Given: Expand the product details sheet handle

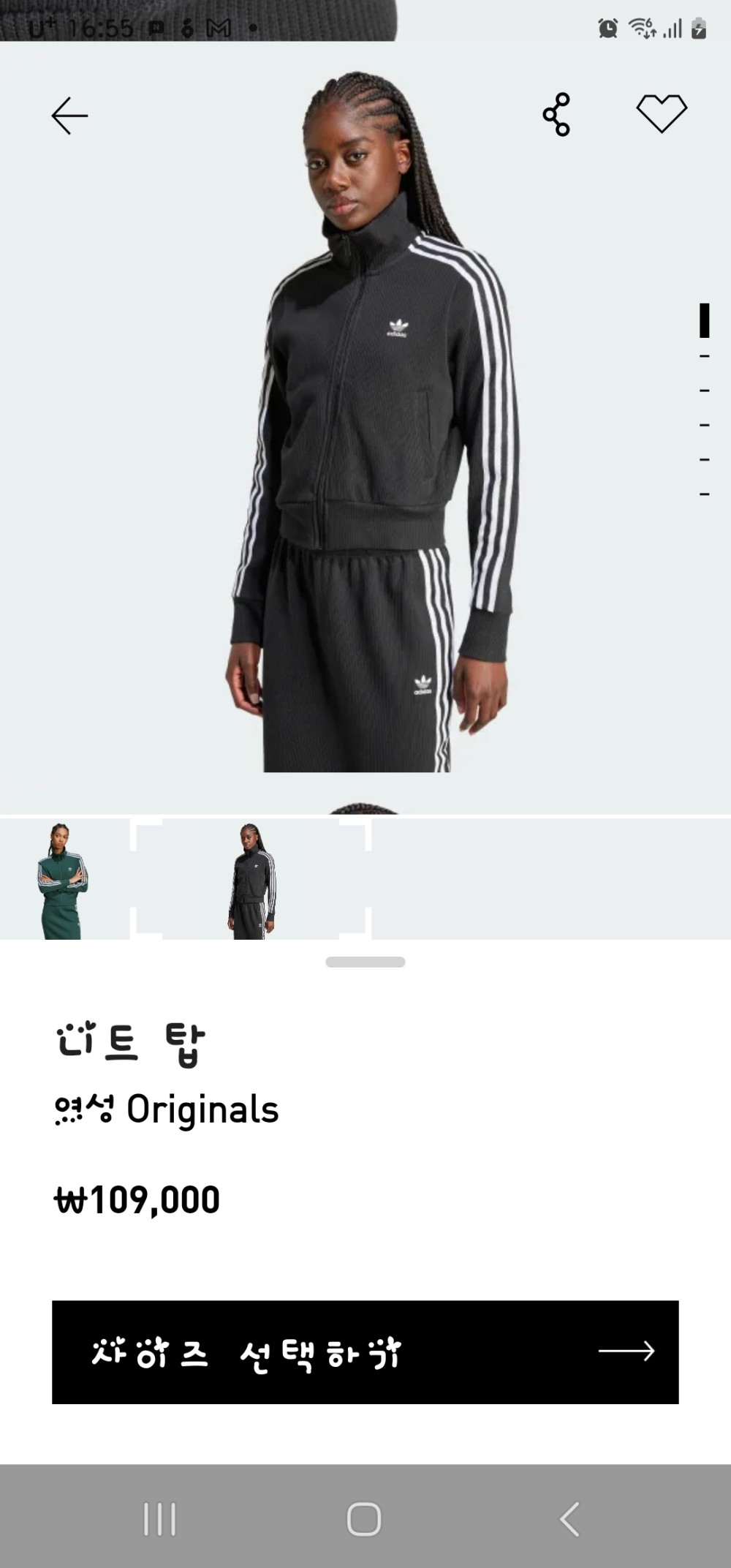Looking at the screenshot, I should click(x=365, y=962).
